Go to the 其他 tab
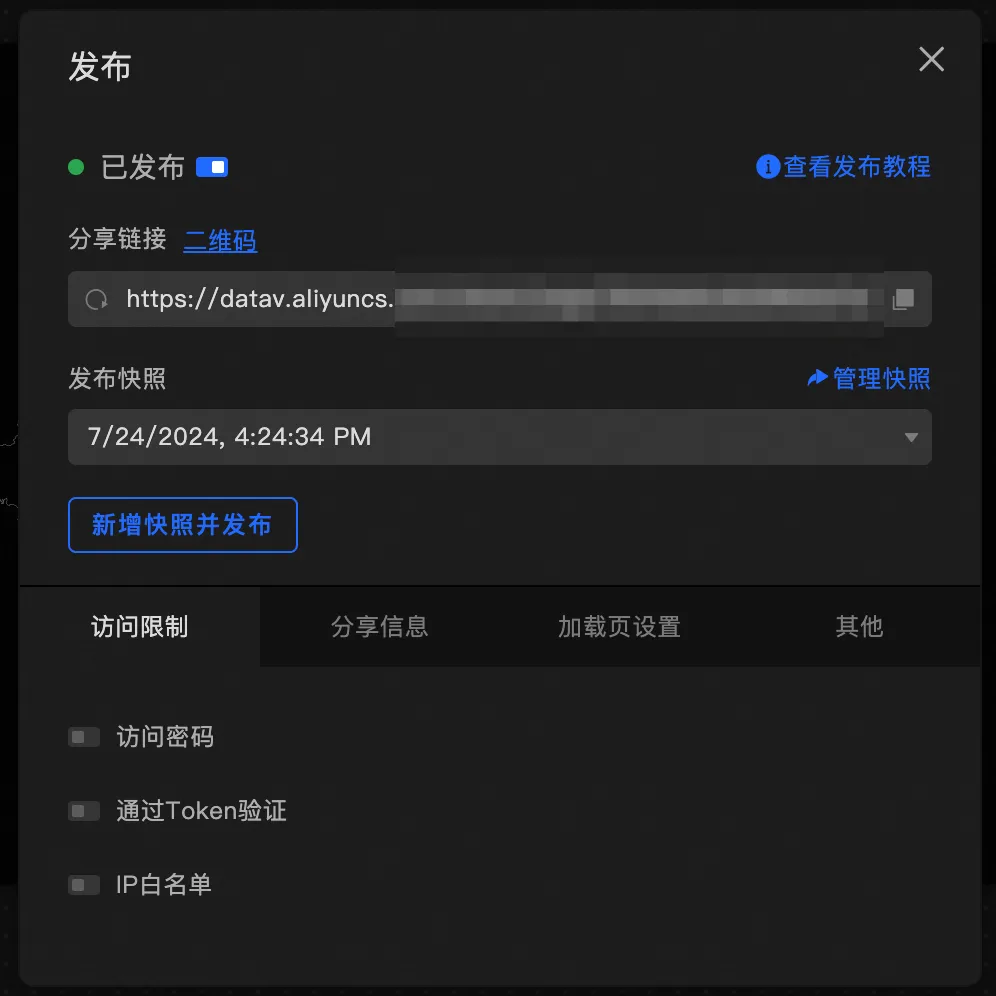Image resolution: width=996 pixels, height=996 pixels. click(x=859, y=627)
